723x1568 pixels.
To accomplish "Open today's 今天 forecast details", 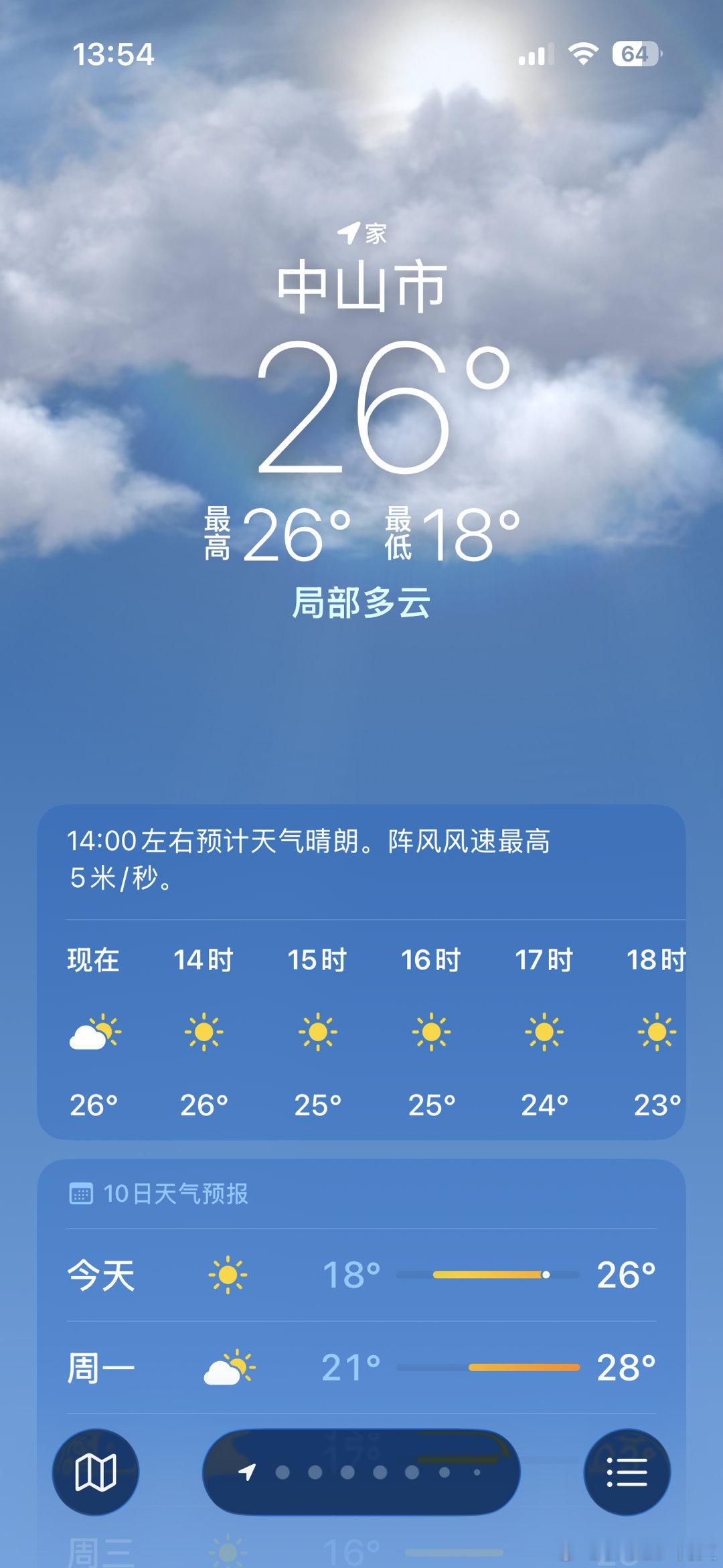I will (361, 1274).
